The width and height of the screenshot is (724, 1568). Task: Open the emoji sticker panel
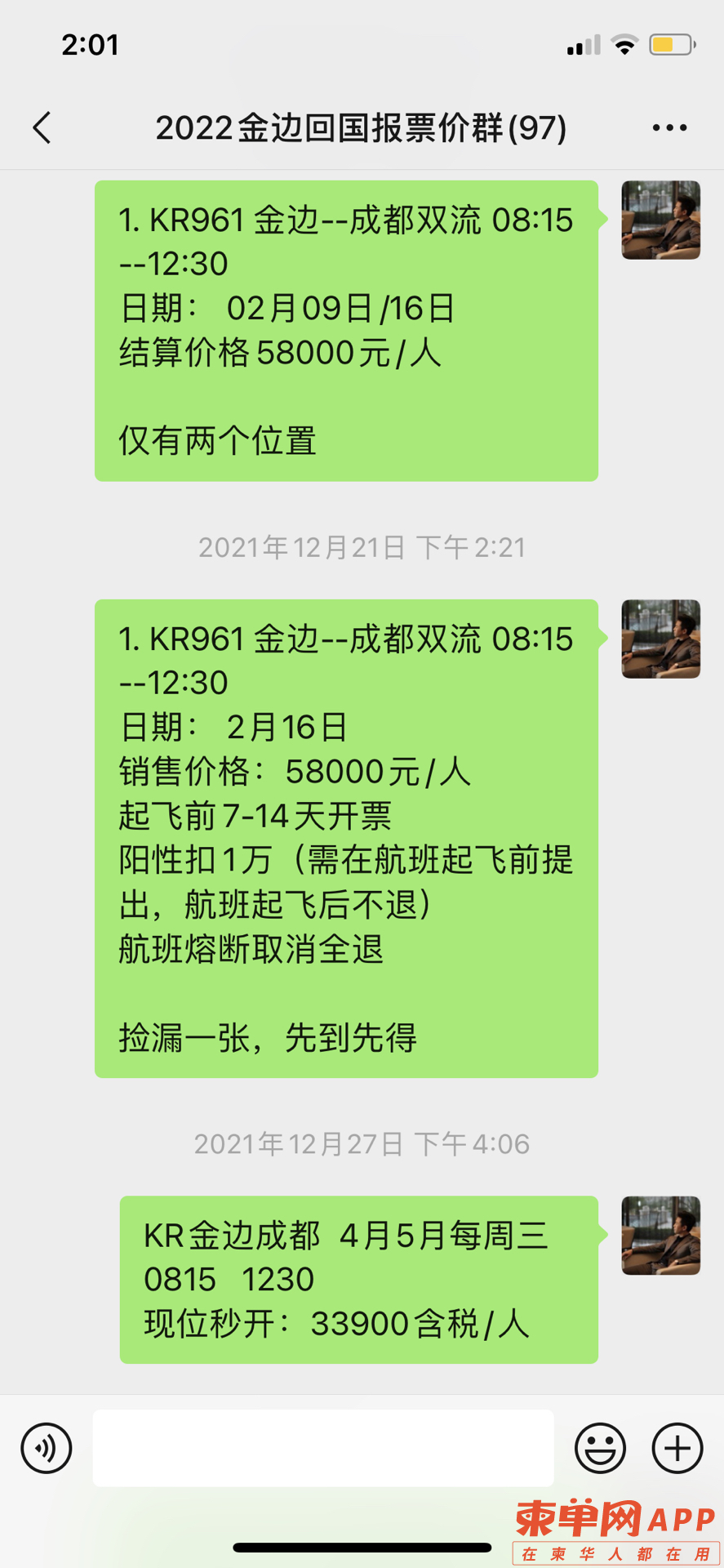[x=600, y=1448]
